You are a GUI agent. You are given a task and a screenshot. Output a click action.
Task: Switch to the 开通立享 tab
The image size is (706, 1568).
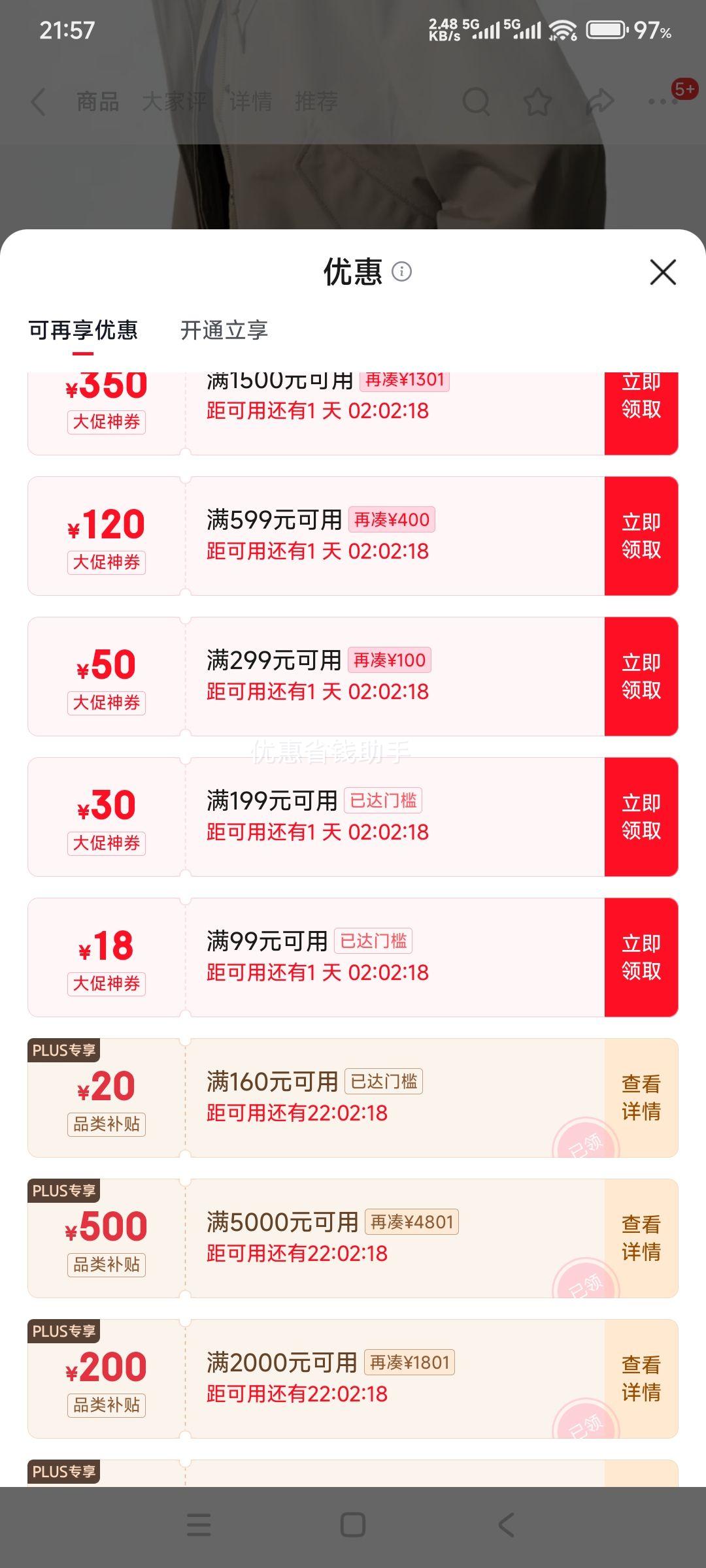pyautogui.click(x=226, y=331)
